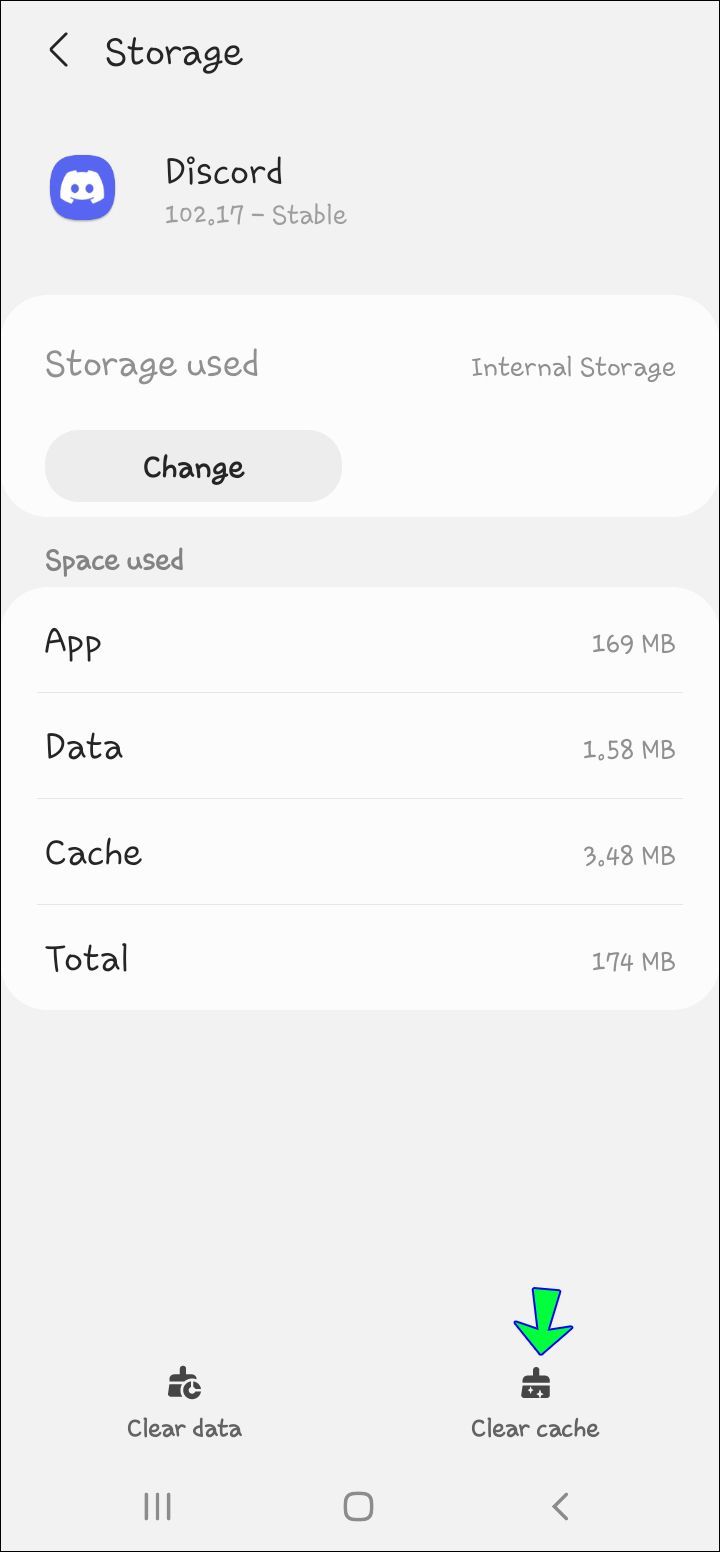Clear Discord's cache

(535, 1405)
